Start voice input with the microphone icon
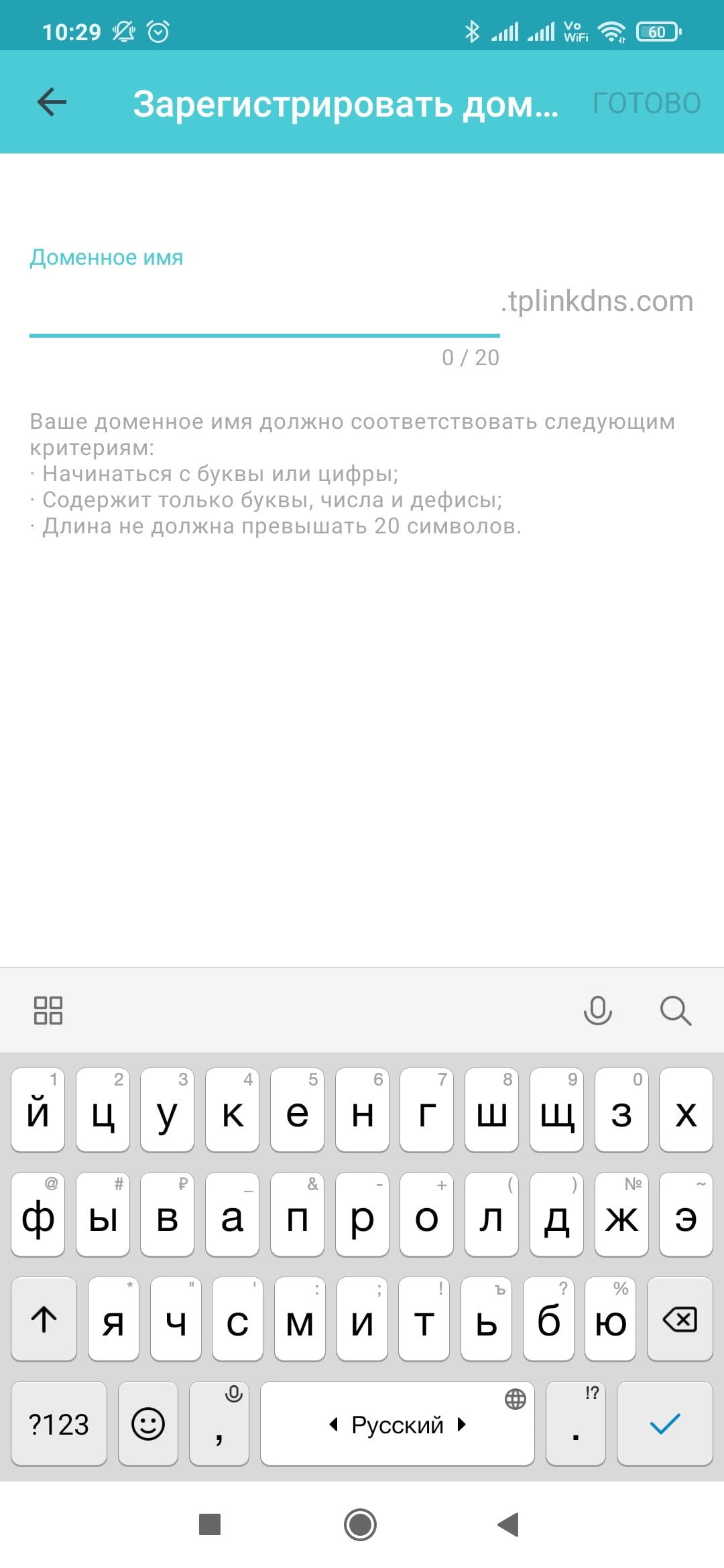The image size is (724, 1568). tap(598, 1010)
